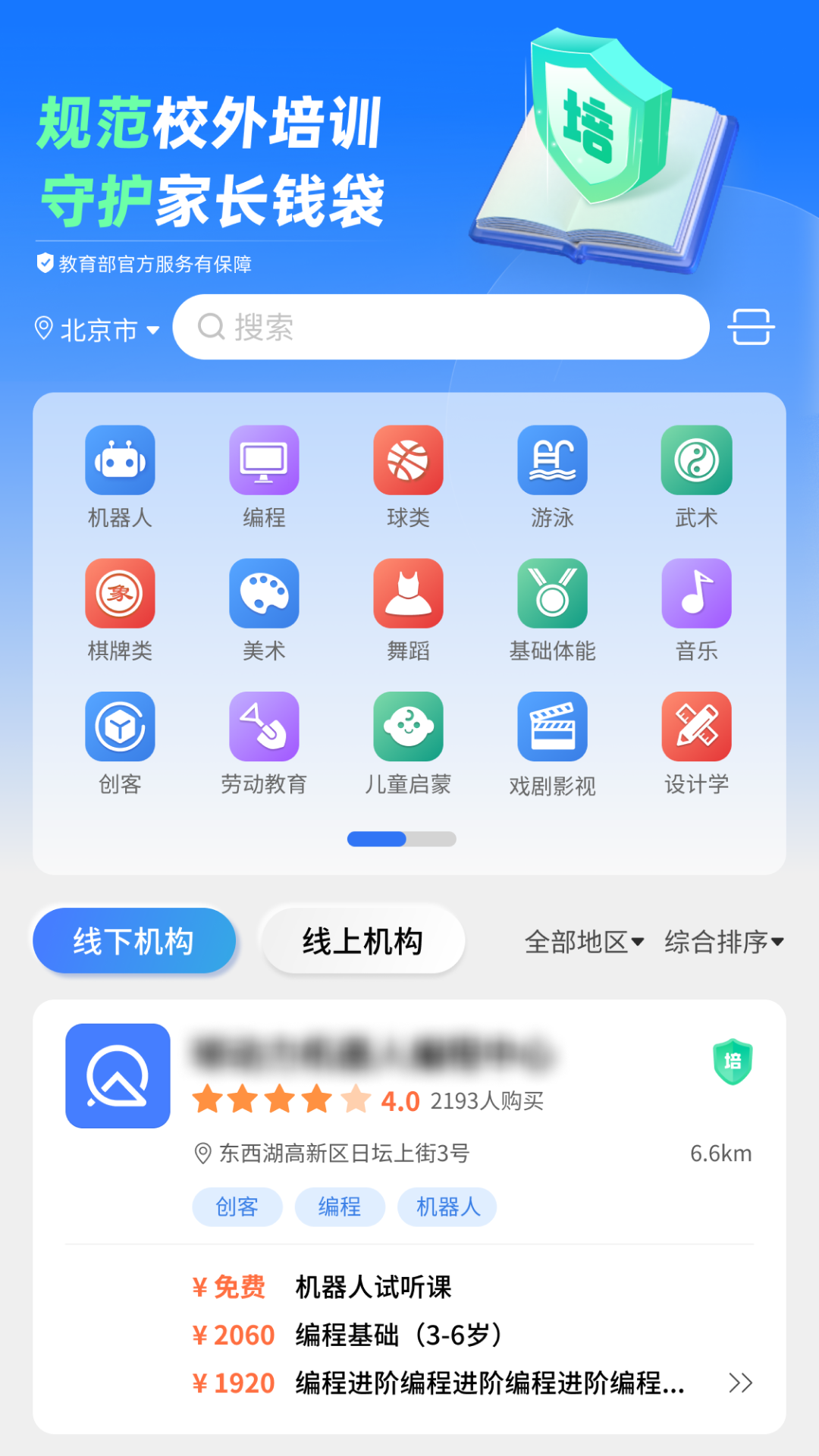Image resolution: width=819 pixels, height=1456 pixels.
Task: Expand the 全部地区 filter
Action: pyautogui.click(x=584, y=942)
